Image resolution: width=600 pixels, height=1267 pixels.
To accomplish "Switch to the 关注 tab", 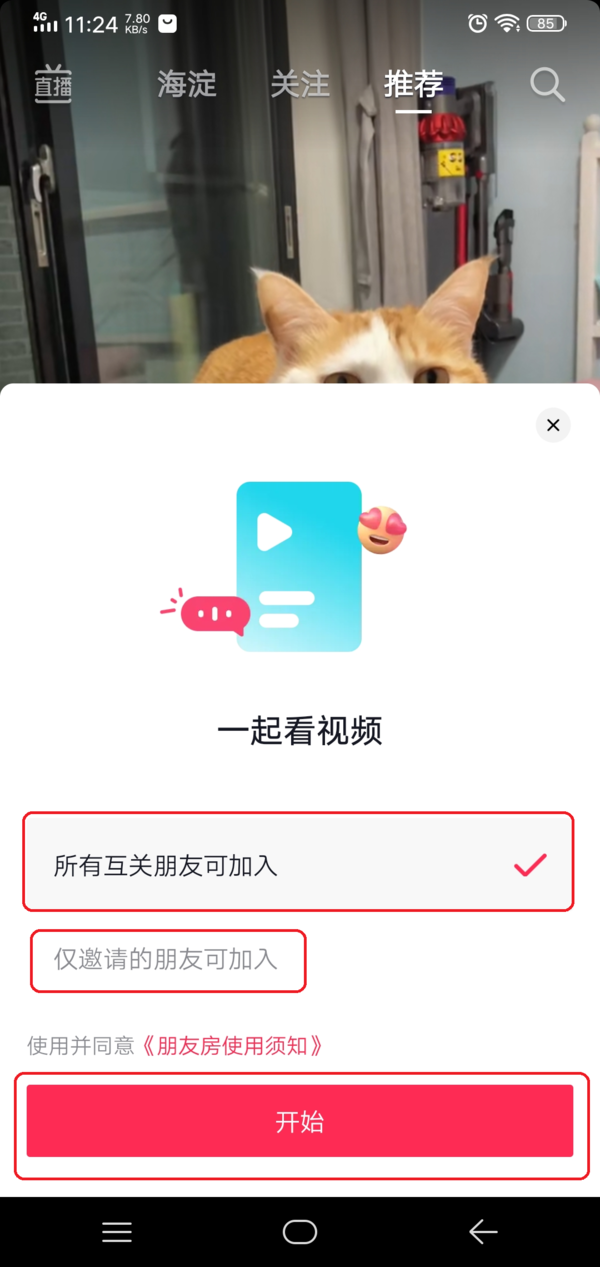I will 300,85.
